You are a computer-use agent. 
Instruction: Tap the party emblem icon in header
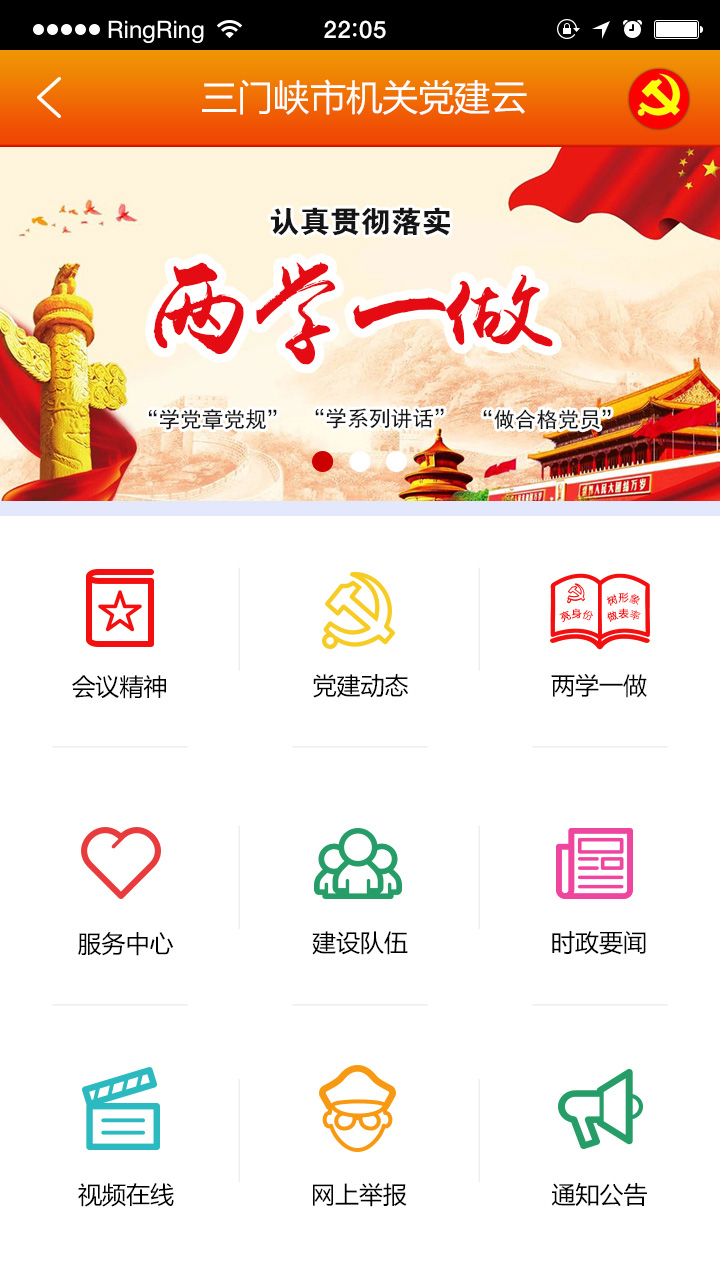tap(658, 99)
